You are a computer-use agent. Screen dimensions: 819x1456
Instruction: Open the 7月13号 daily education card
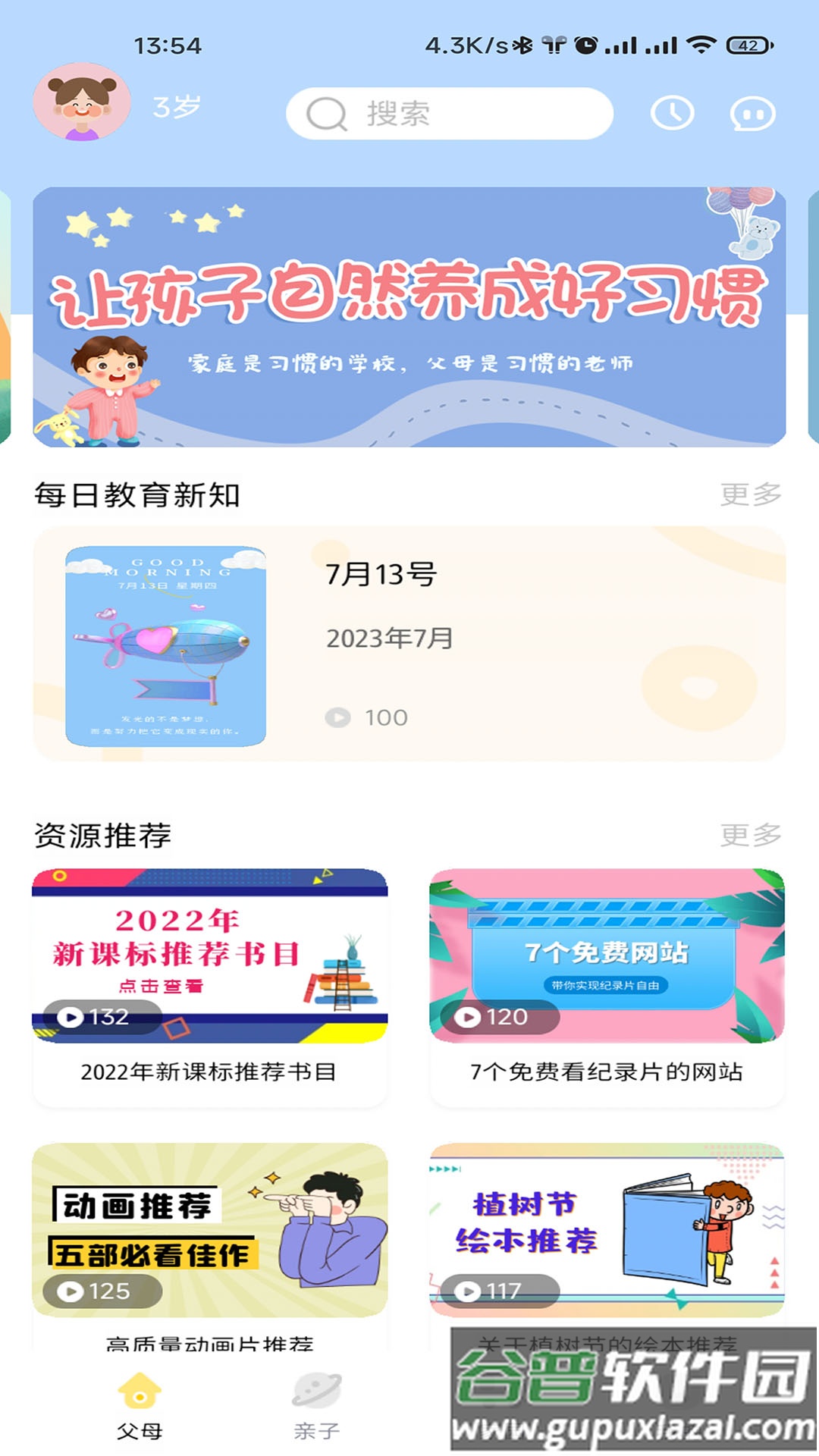point(409,644)
